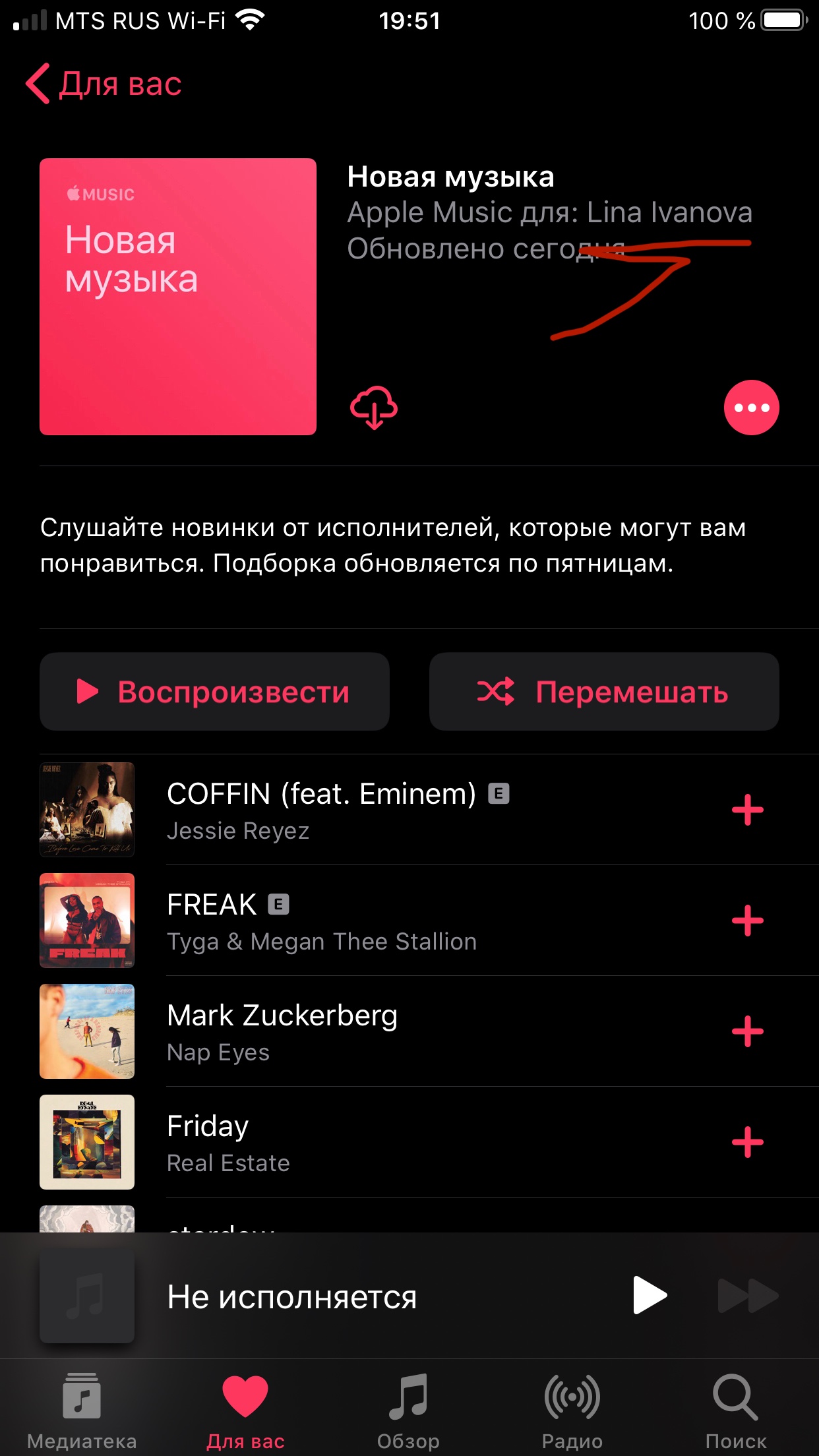Add Mark Zuckerberg song to library

click(747, 1031)
